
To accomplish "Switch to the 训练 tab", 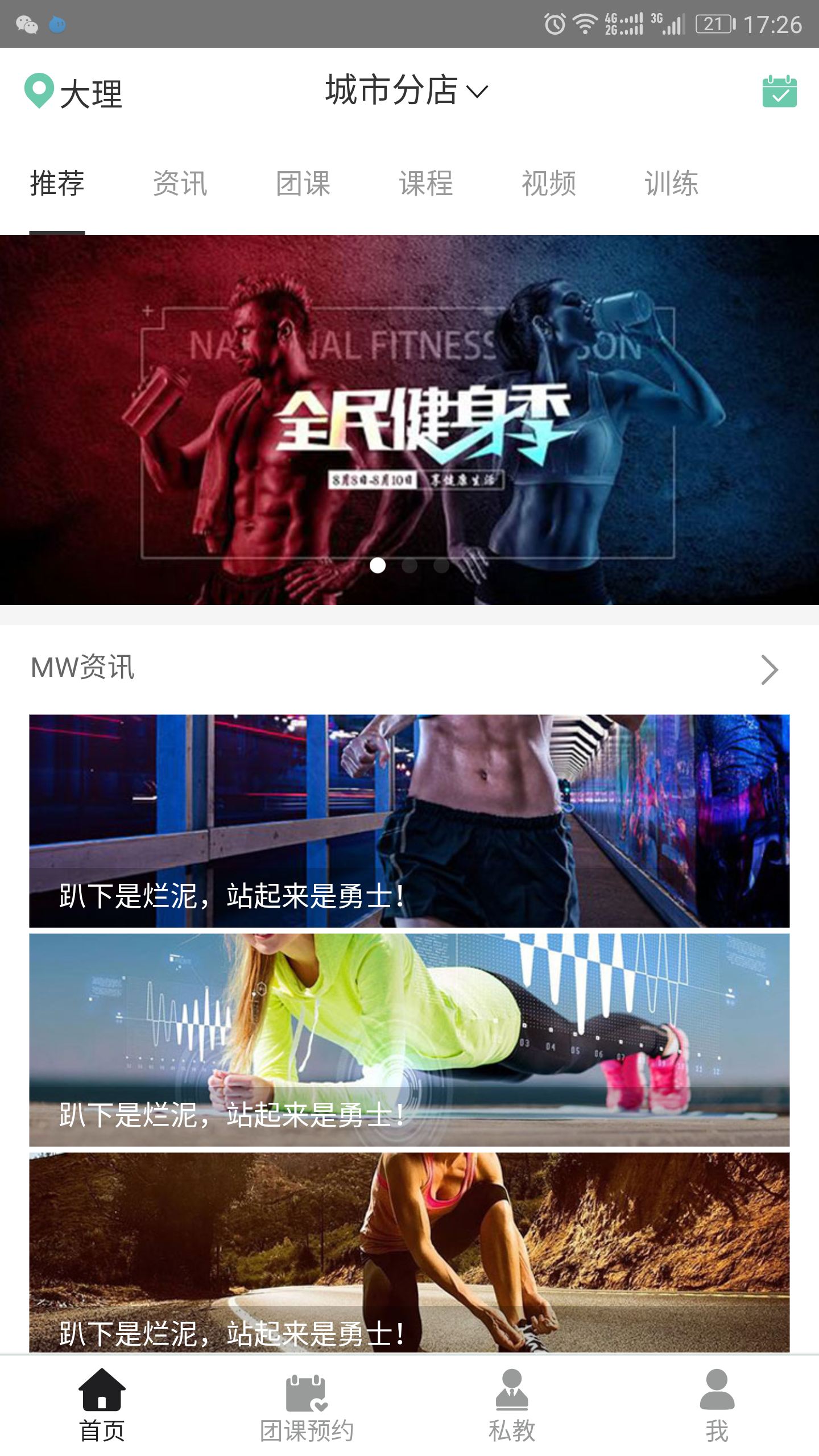I will click(x=671, y=184).
